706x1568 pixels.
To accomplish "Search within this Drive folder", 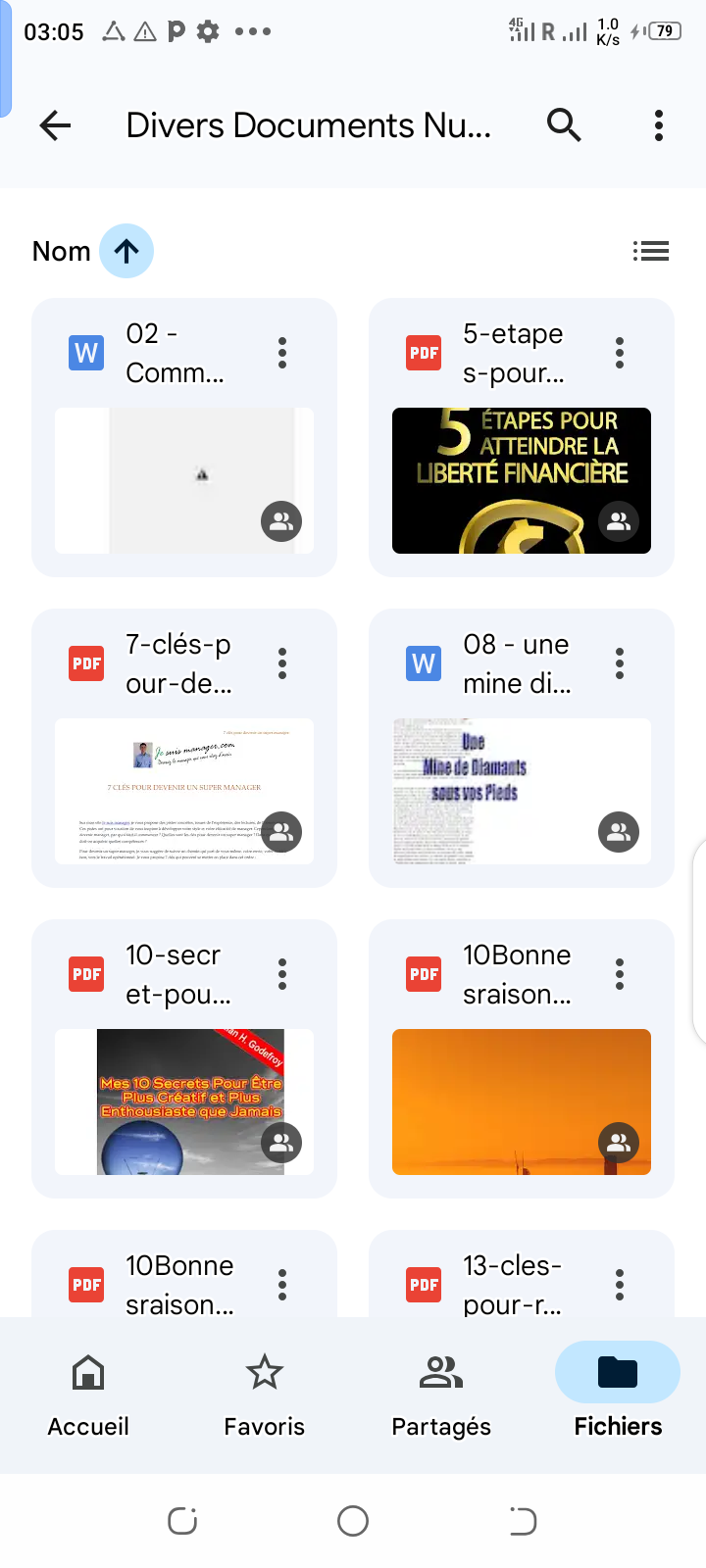I will pyautogui.click(x=564, y=125).
